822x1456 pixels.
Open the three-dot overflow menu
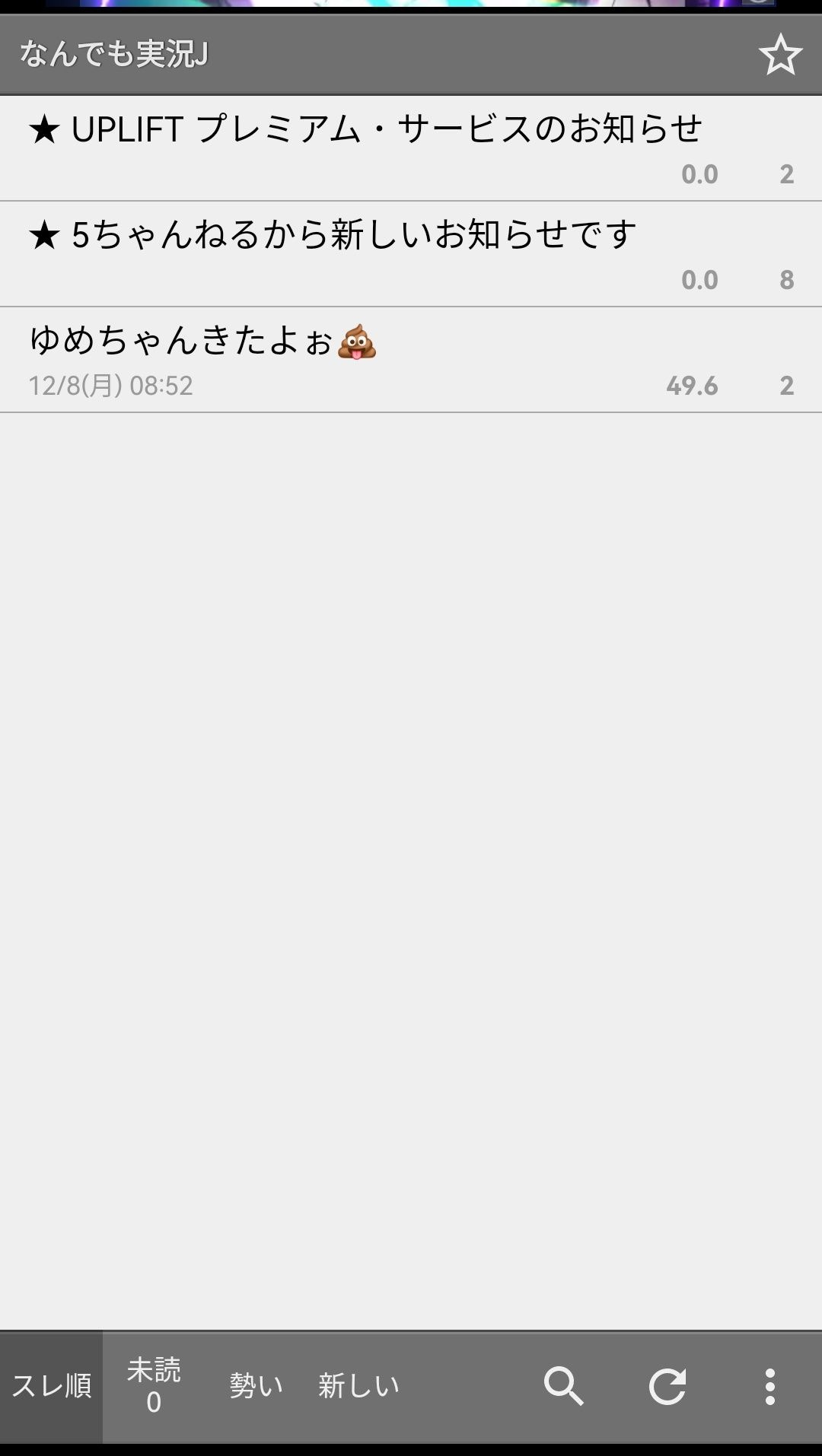pos(769,1386)
